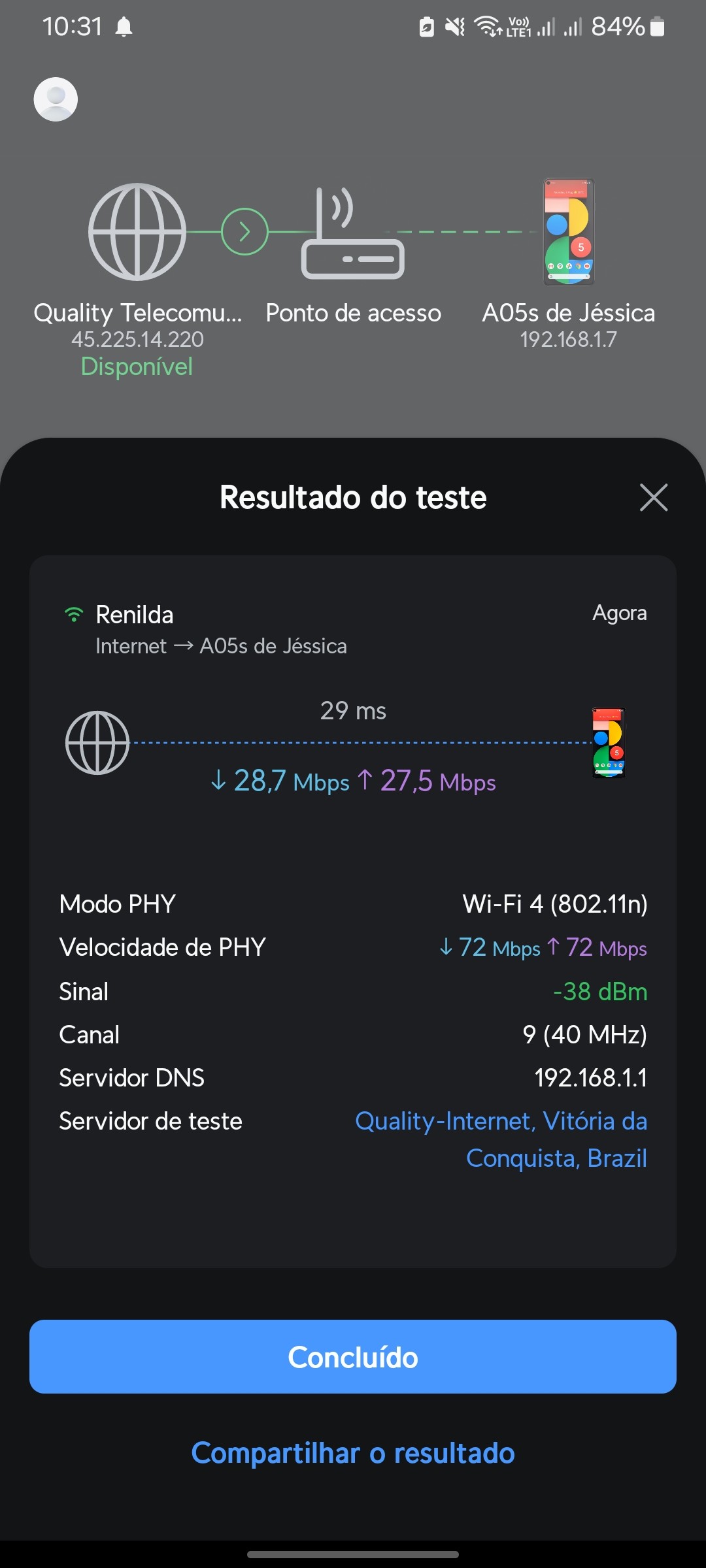Open the profile avatar
Image resolution: width=706 pixels, height=1568 pixels.
[56, 99]
